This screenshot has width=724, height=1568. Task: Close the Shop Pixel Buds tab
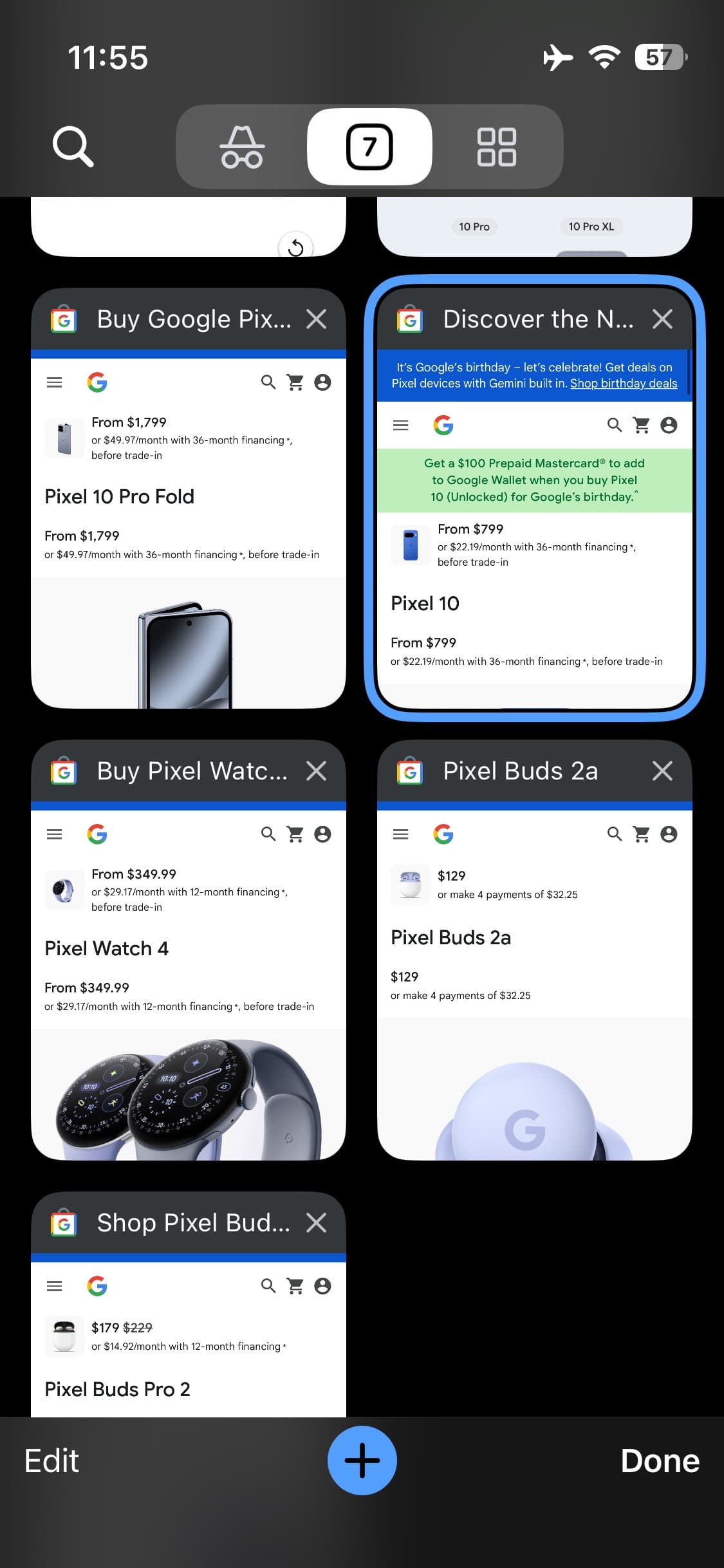click(x=316, y=1223)
